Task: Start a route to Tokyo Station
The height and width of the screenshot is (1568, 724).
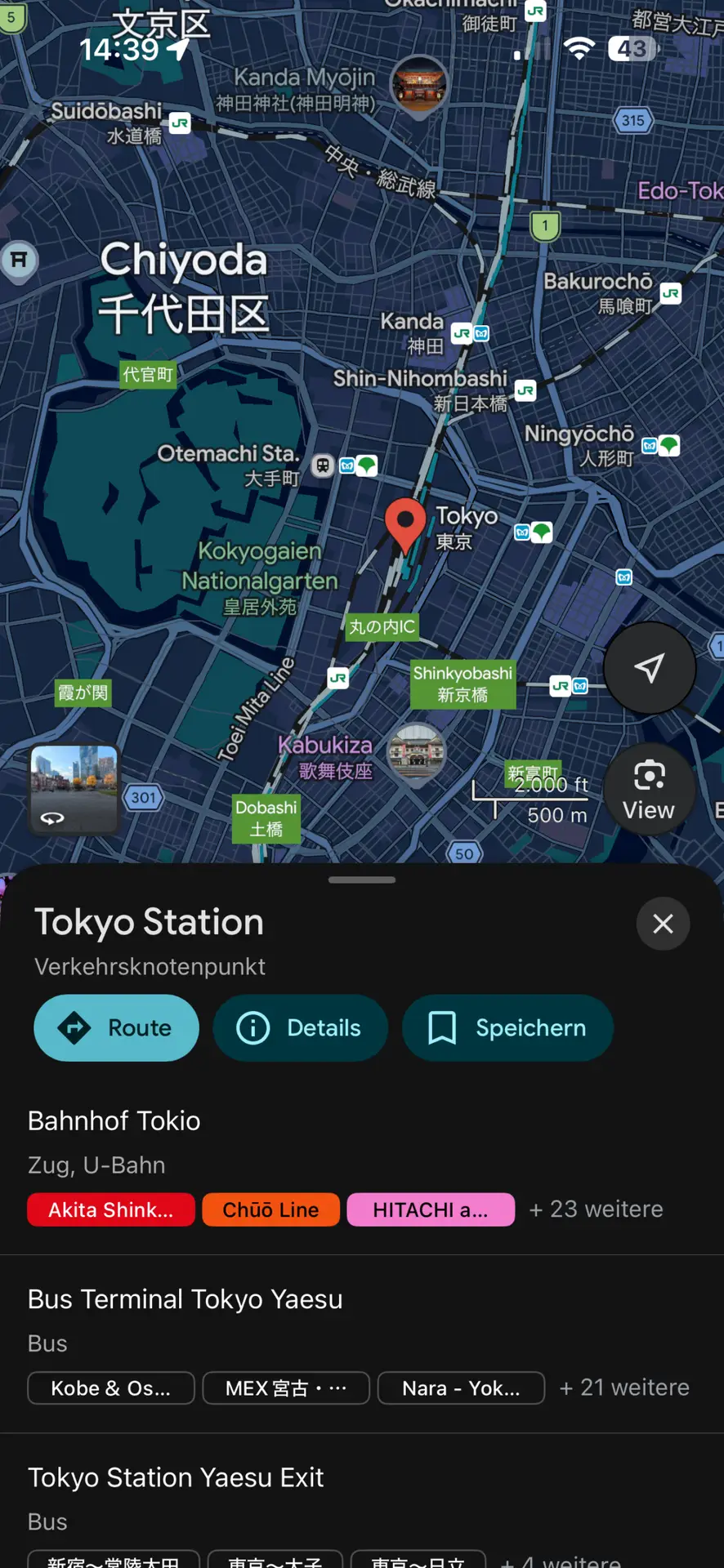Action: coord(116,1027)
